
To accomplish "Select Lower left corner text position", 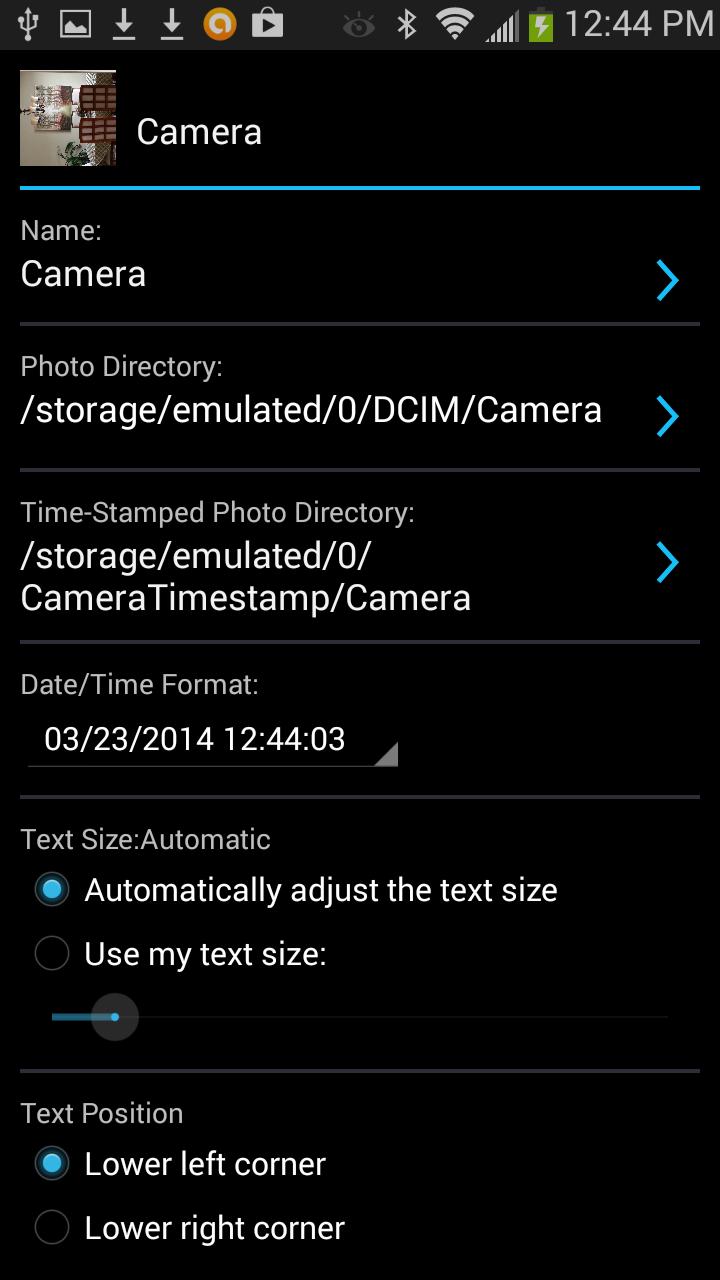I will 52,1164.
